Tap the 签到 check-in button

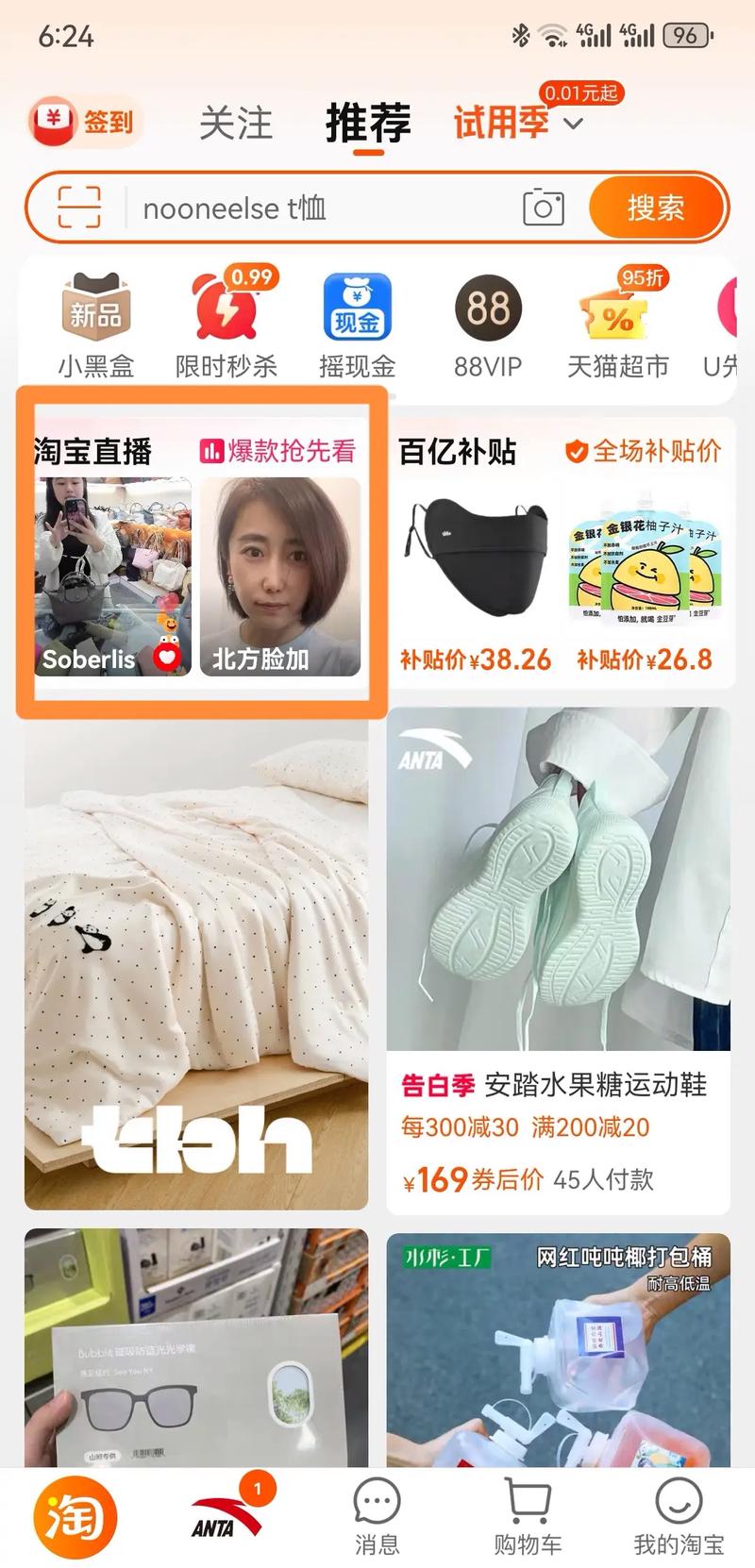pyautogui.click(x=83, y=121)
